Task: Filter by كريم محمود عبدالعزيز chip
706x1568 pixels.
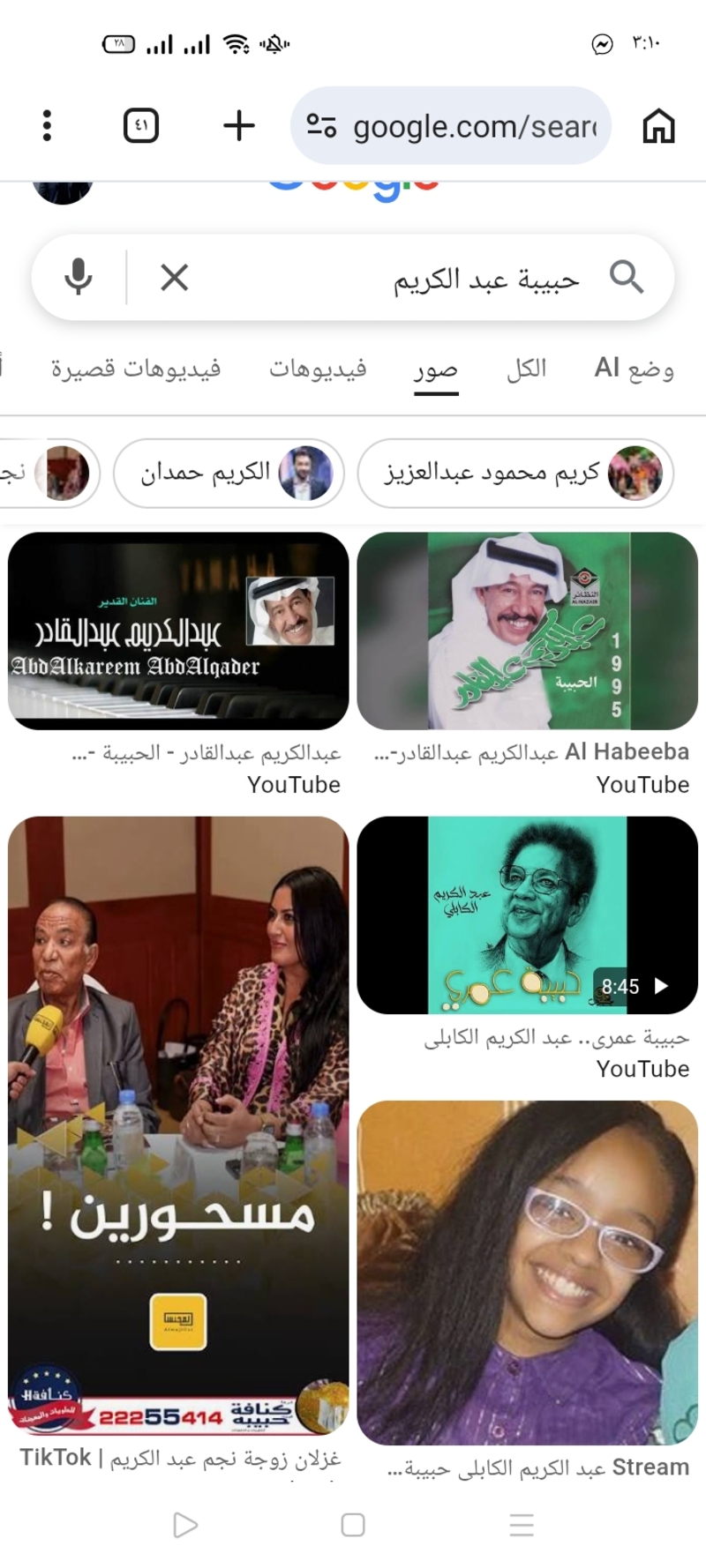Action: 515,474
